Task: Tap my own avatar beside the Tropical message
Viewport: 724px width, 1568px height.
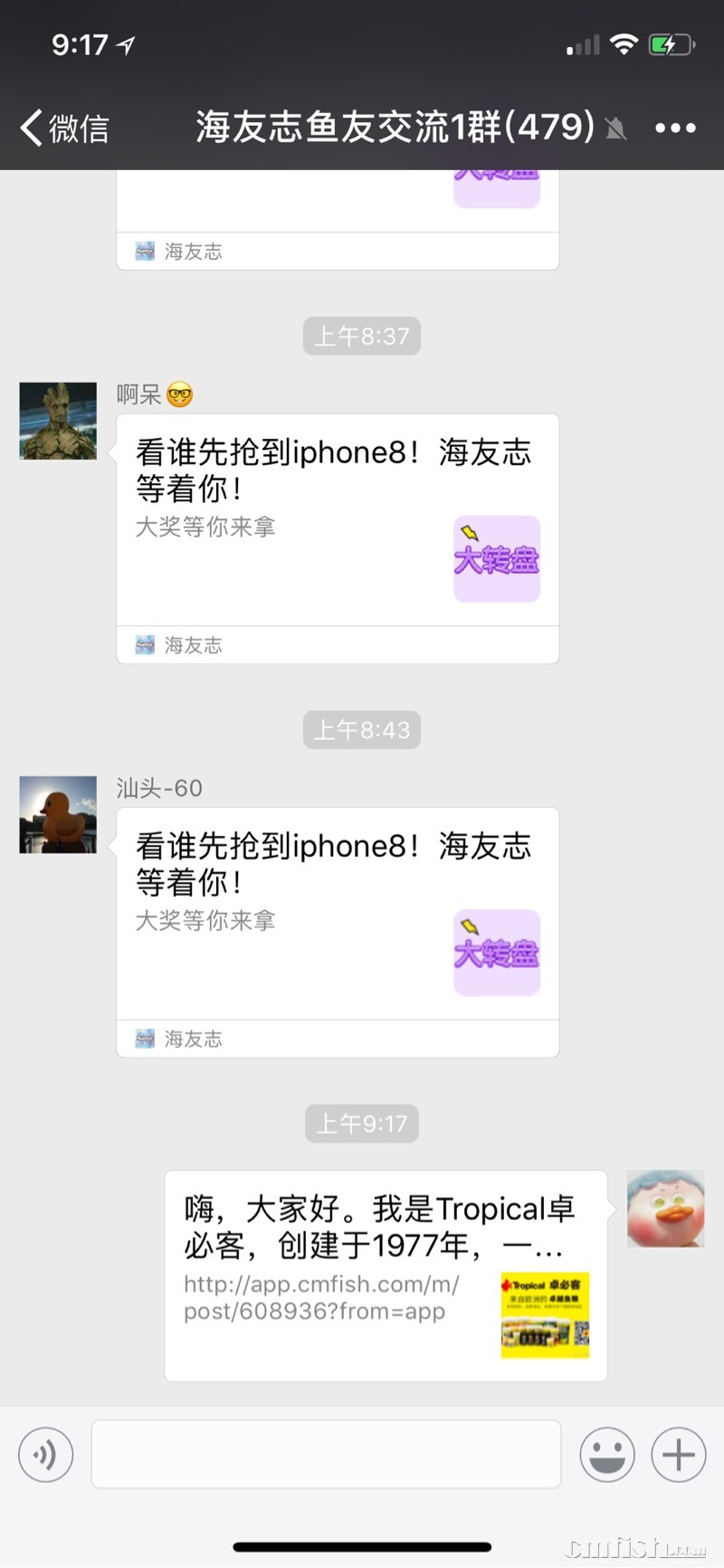Action: pyautogui.click(x=665, y=1208)
